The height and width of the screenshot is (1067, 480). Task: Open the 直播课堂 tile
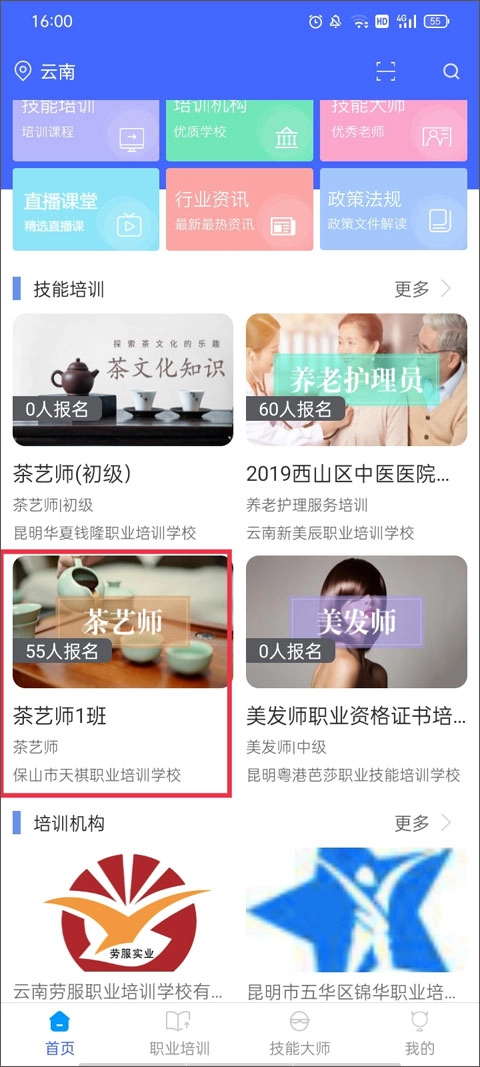click(x=86, y=209)
